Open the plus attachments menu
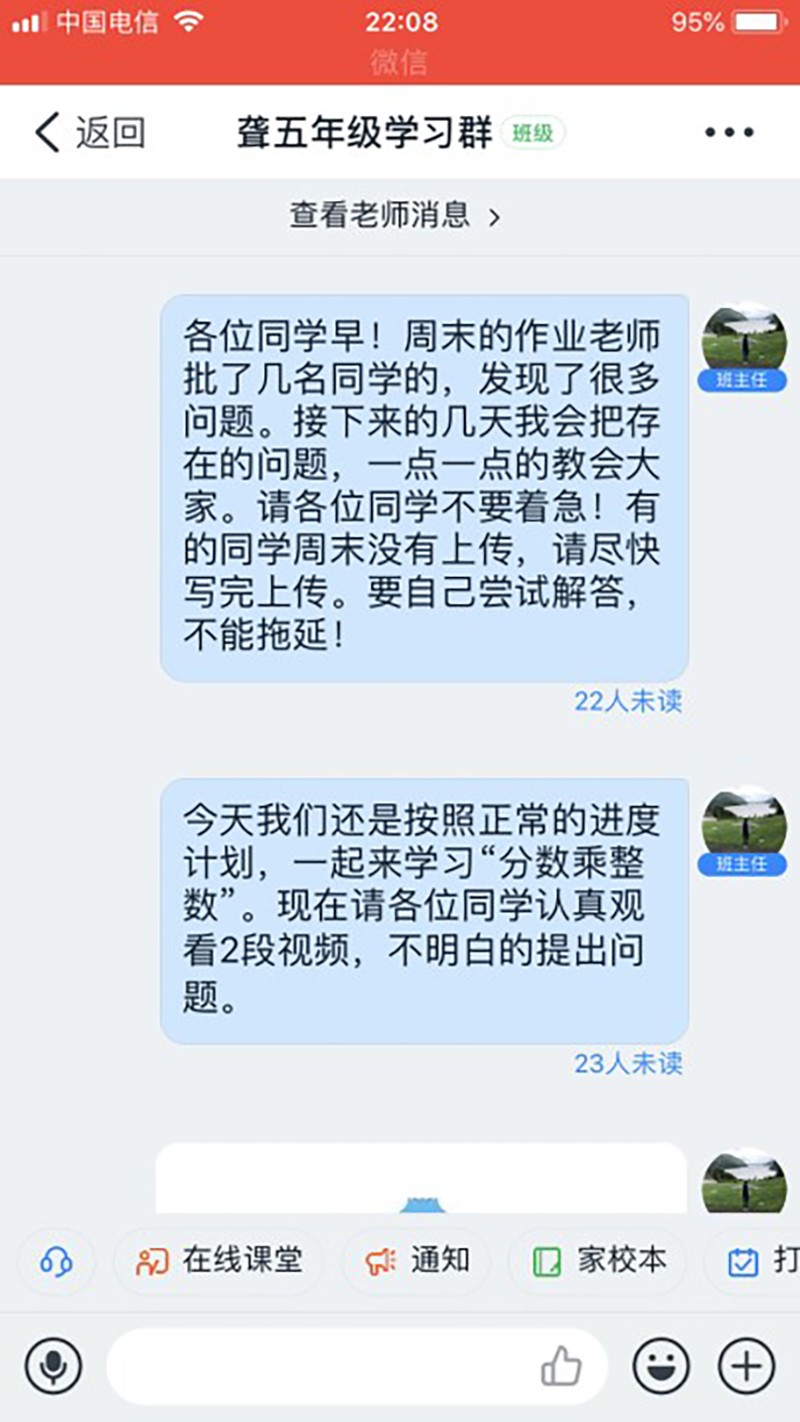 point(746,1366)
